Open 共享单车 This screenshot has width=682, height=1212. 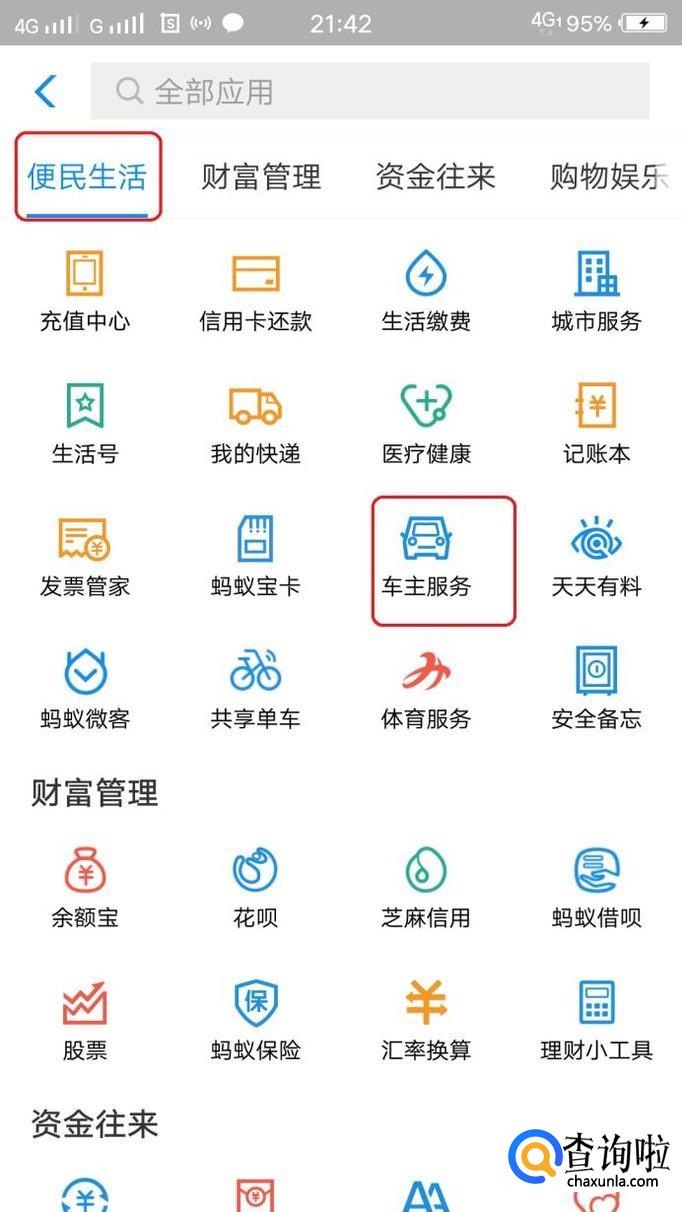[256, 687]
